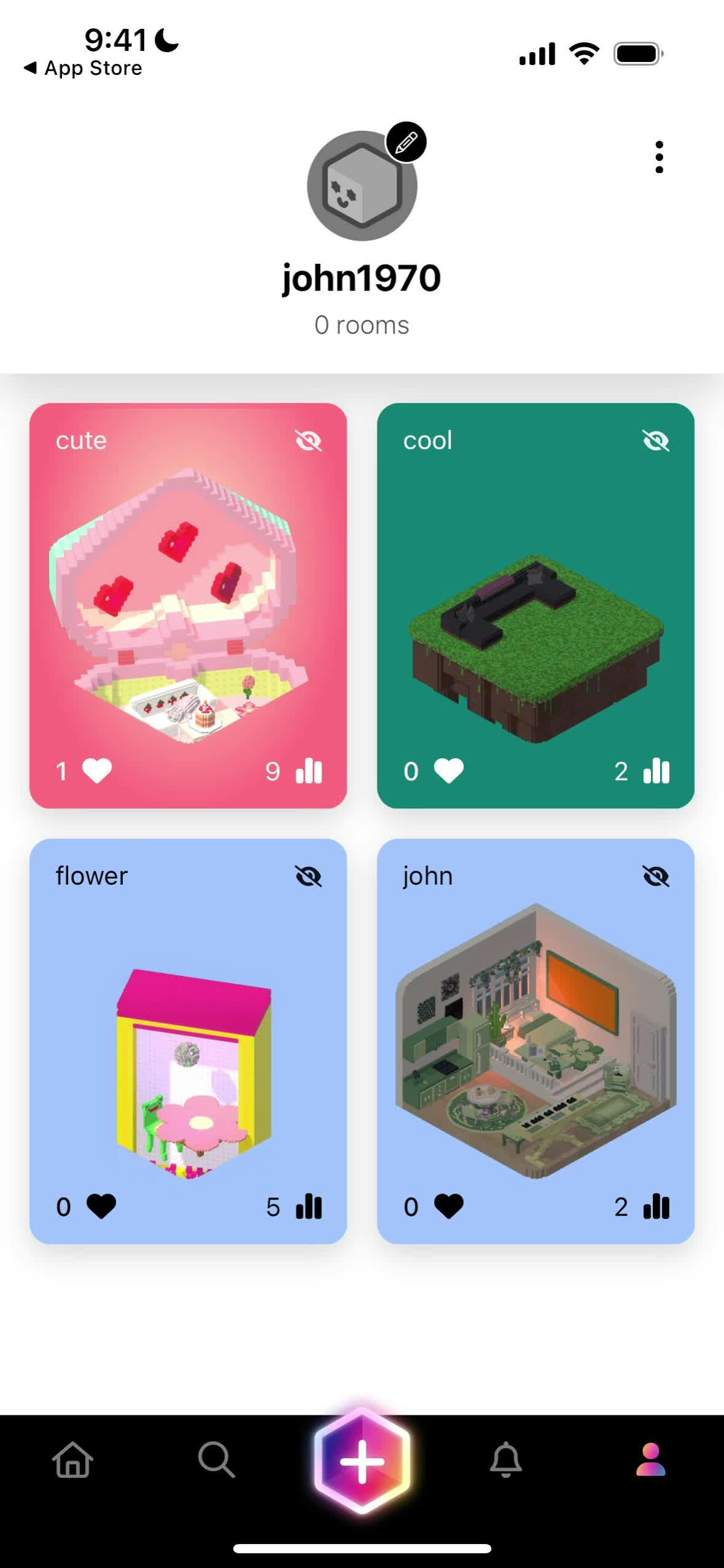
Task: Toggle visibility of the 'john' room
Action: pos(656,876)
